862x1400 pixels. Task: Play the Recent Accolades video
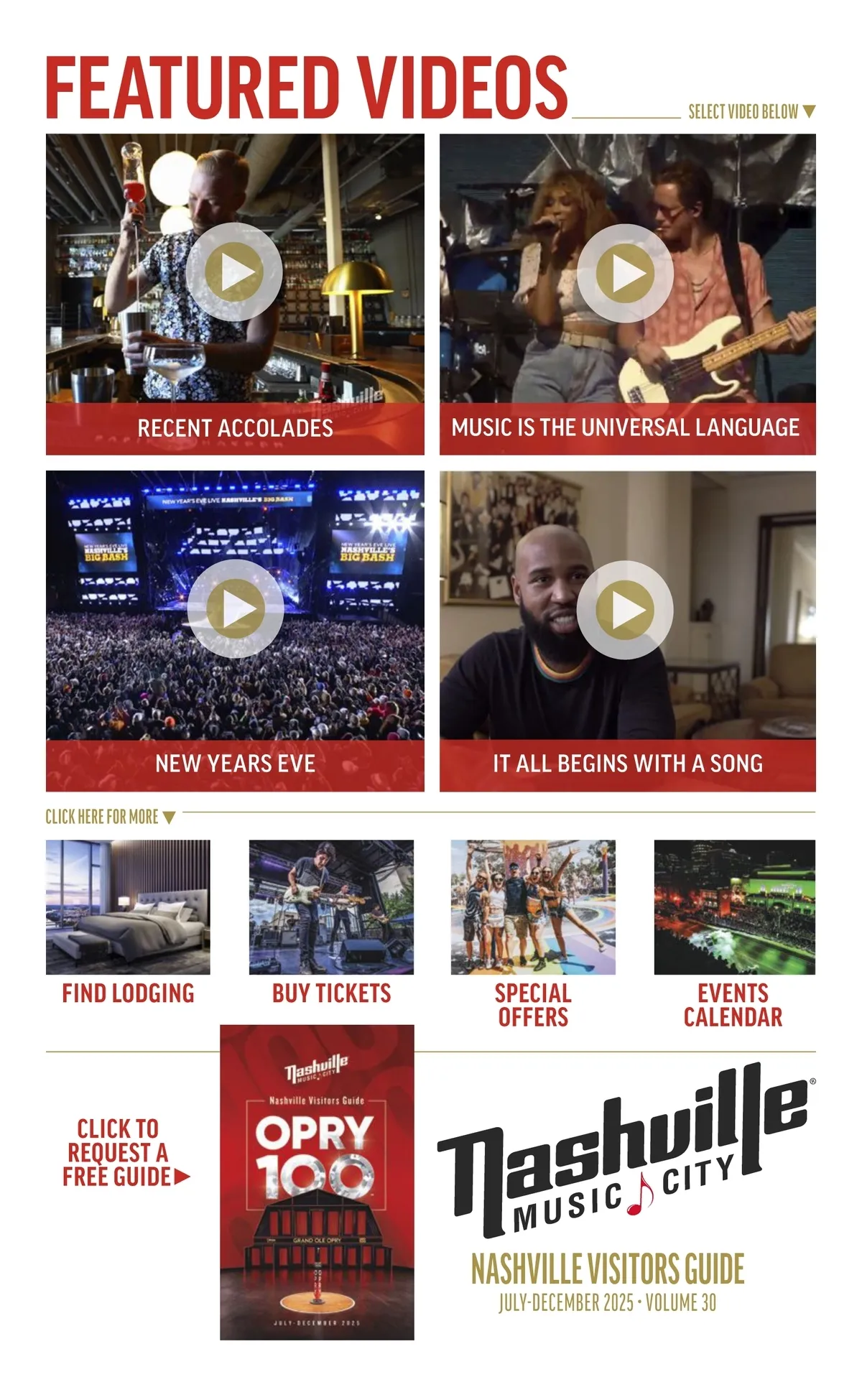[234, 272]
